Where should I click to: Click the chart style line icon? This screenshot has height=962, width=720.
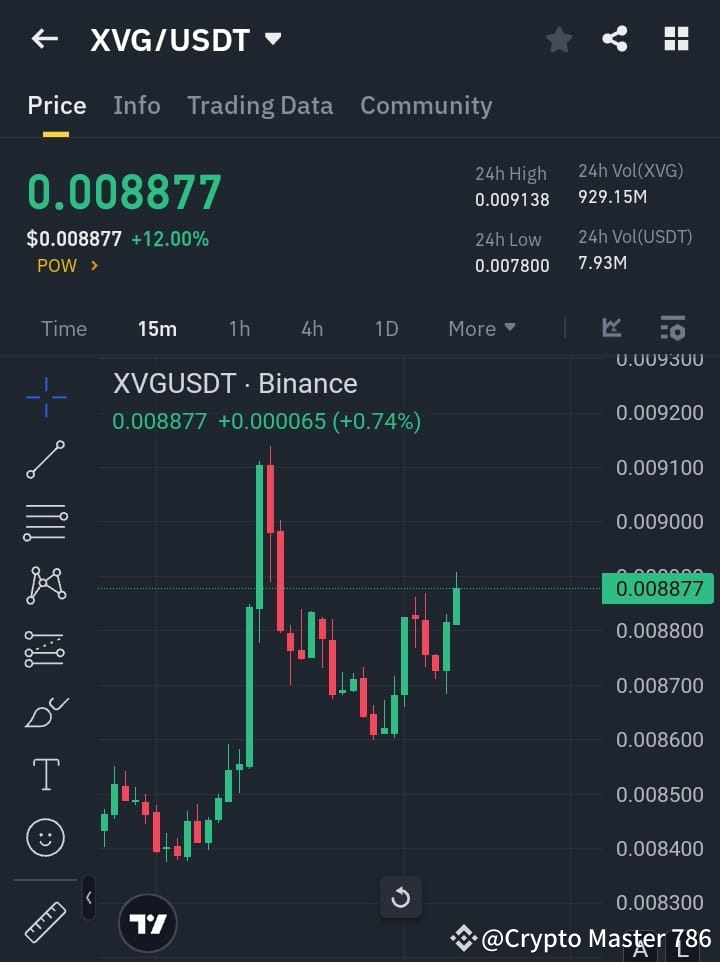tap(611, 328)
